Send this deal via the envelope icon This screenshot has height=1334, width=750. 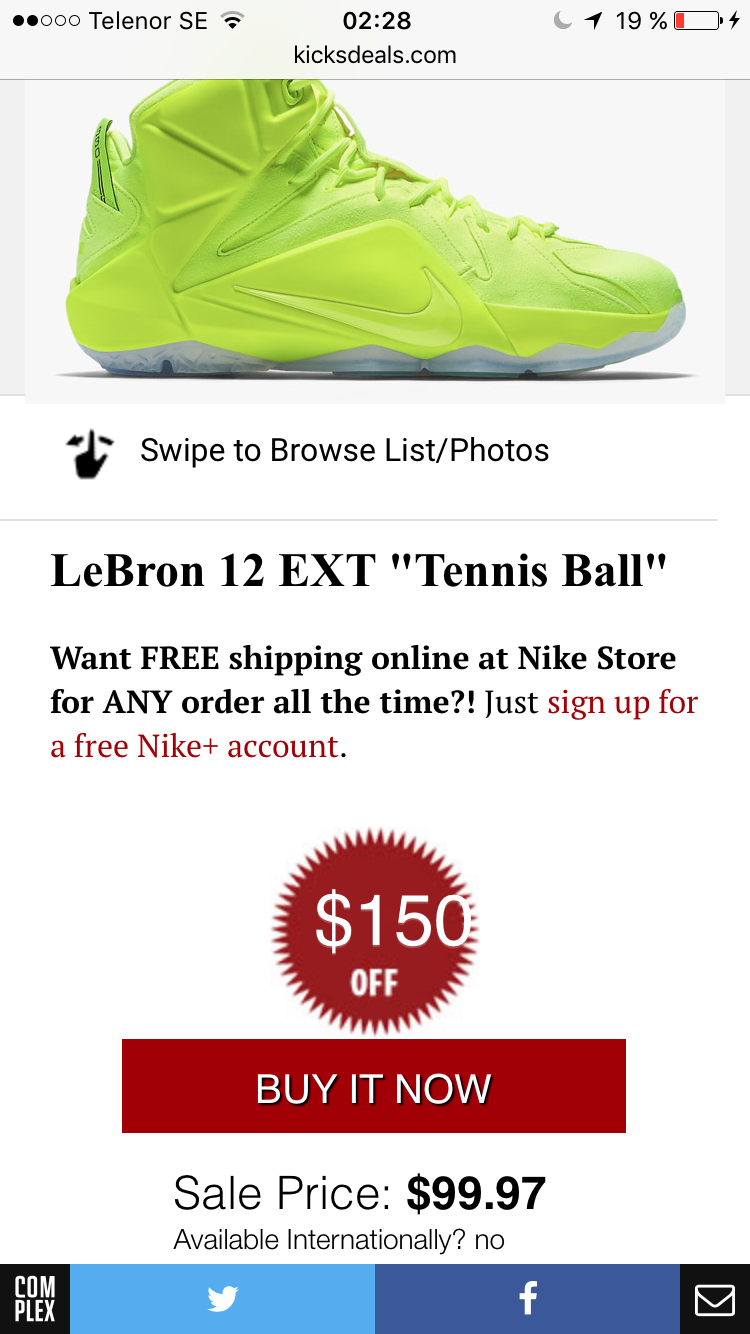tap(715, 1299)
